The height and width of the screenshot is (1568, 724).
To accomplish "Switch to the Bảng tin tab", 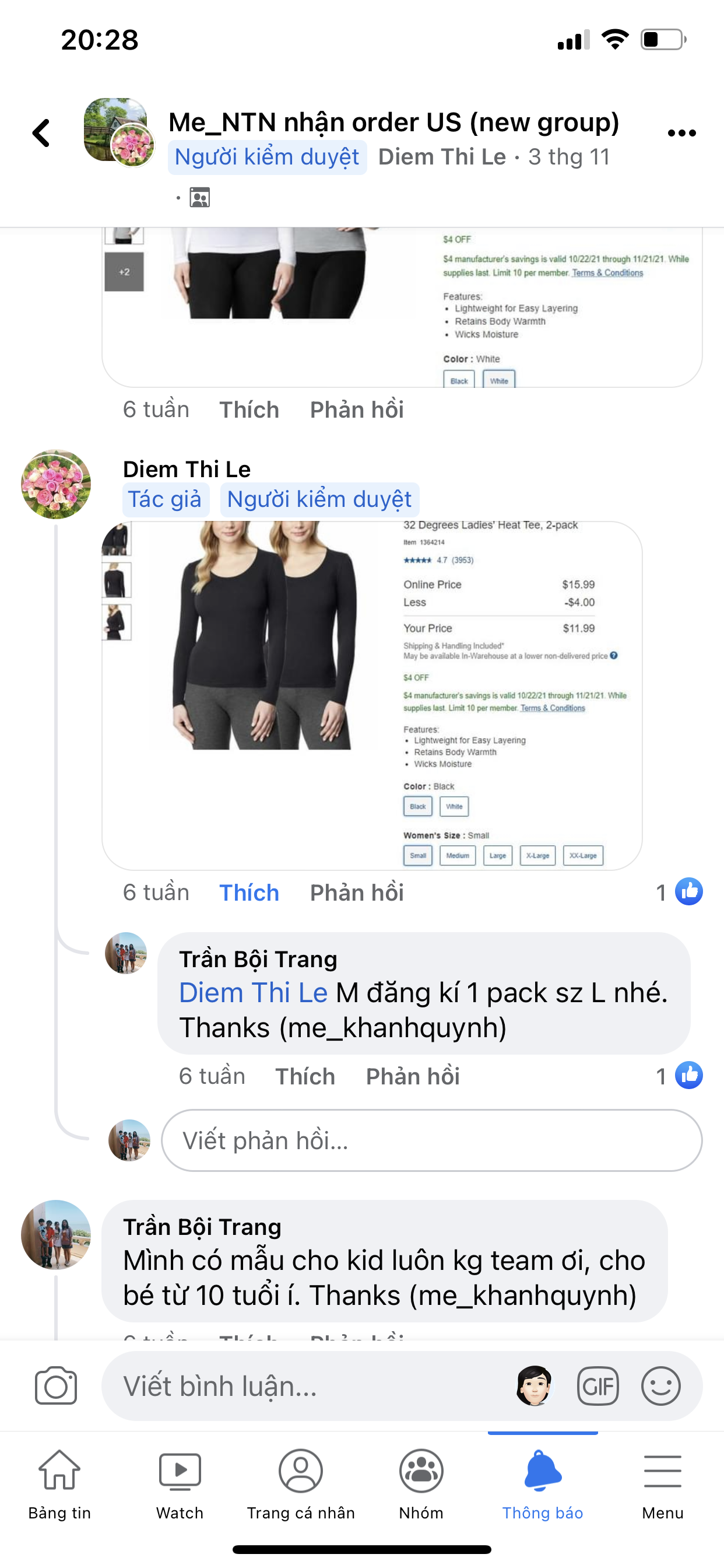I will coord(59,1484).
